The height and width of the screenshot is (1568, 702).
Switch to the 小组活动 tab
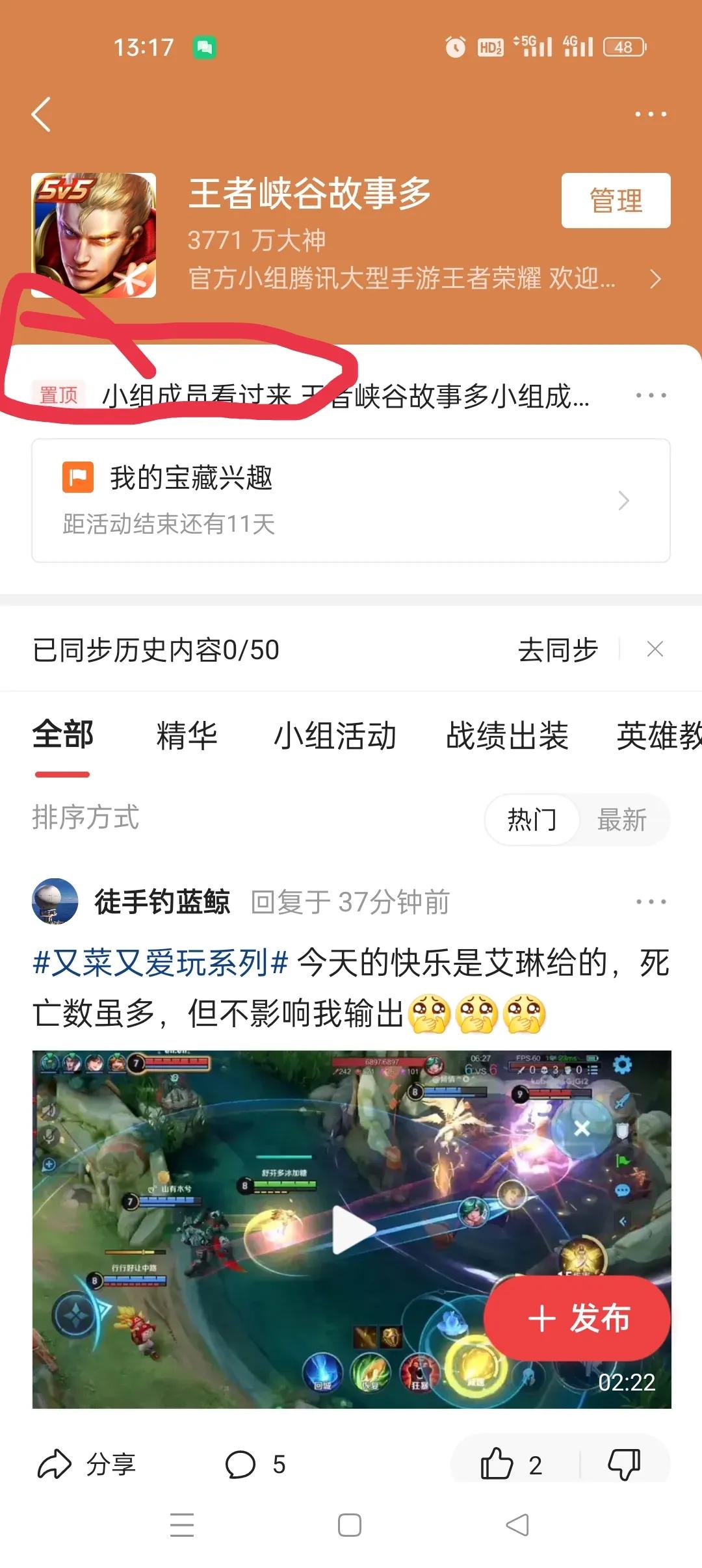(x=335, y=736)
